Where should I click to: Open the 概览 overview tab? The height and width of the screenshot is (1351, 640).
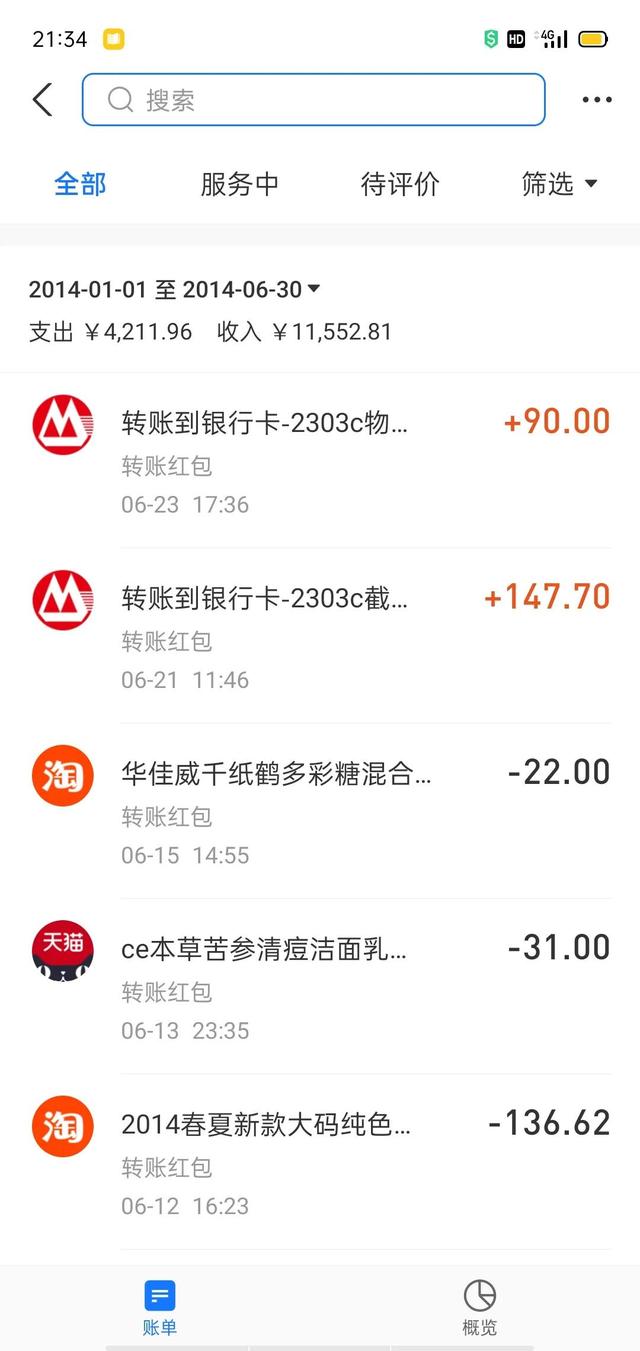(480, 1308)
